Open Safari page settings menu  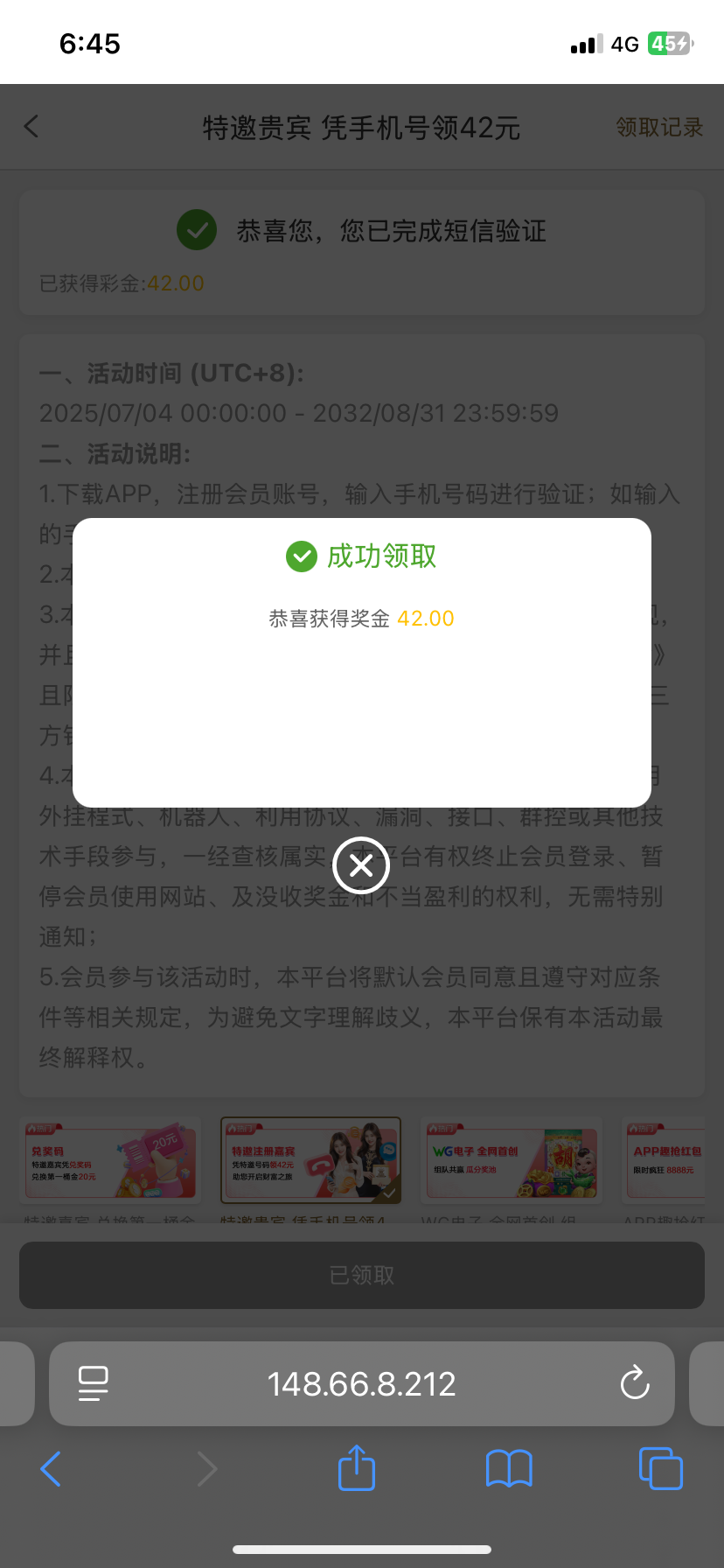(x=93, y=1383)
